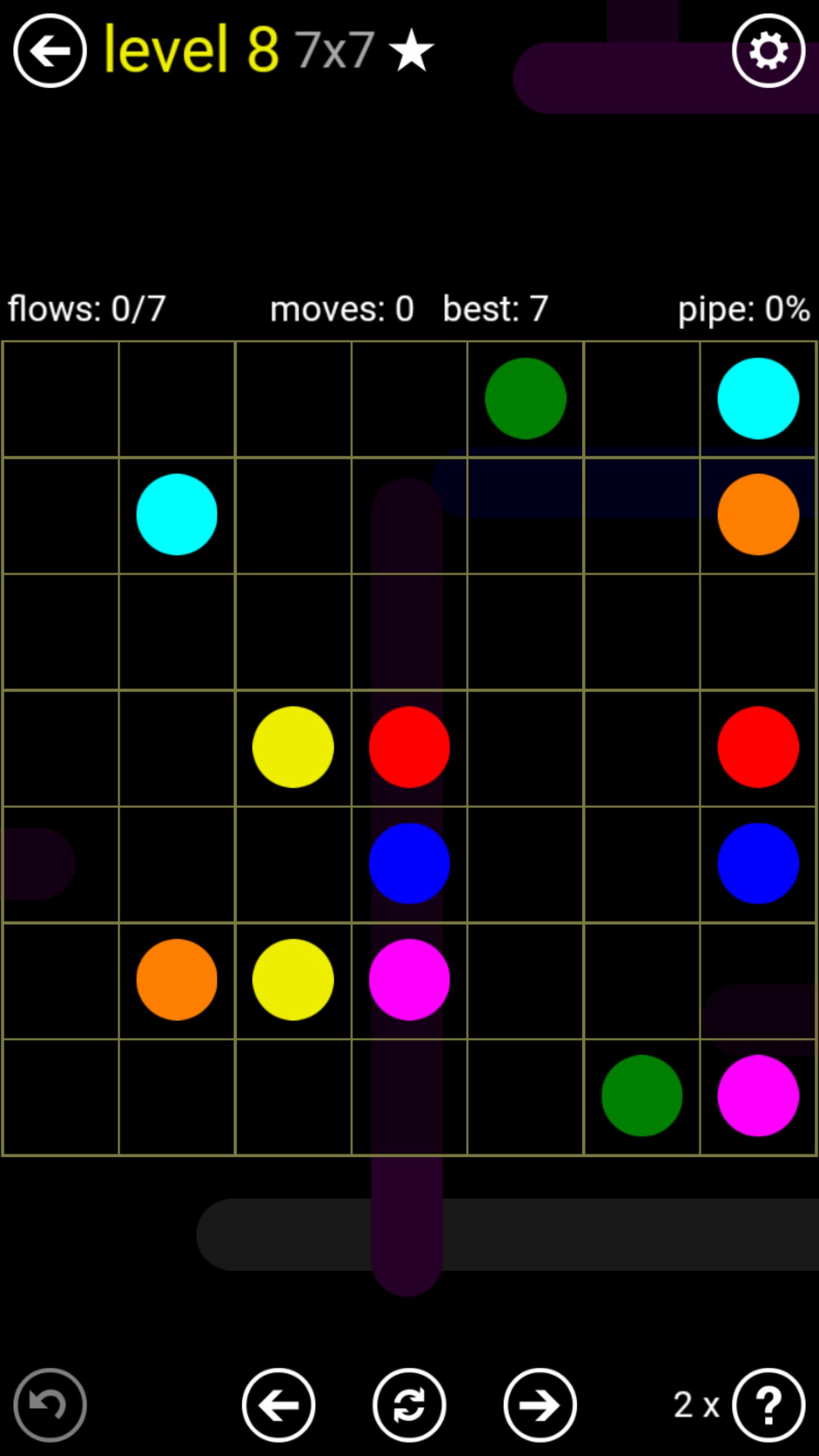Go to the previous level
Image resolution: width=819 pixels, height=1456 pixels.
pyautogui.click(x=279, y=1405)
